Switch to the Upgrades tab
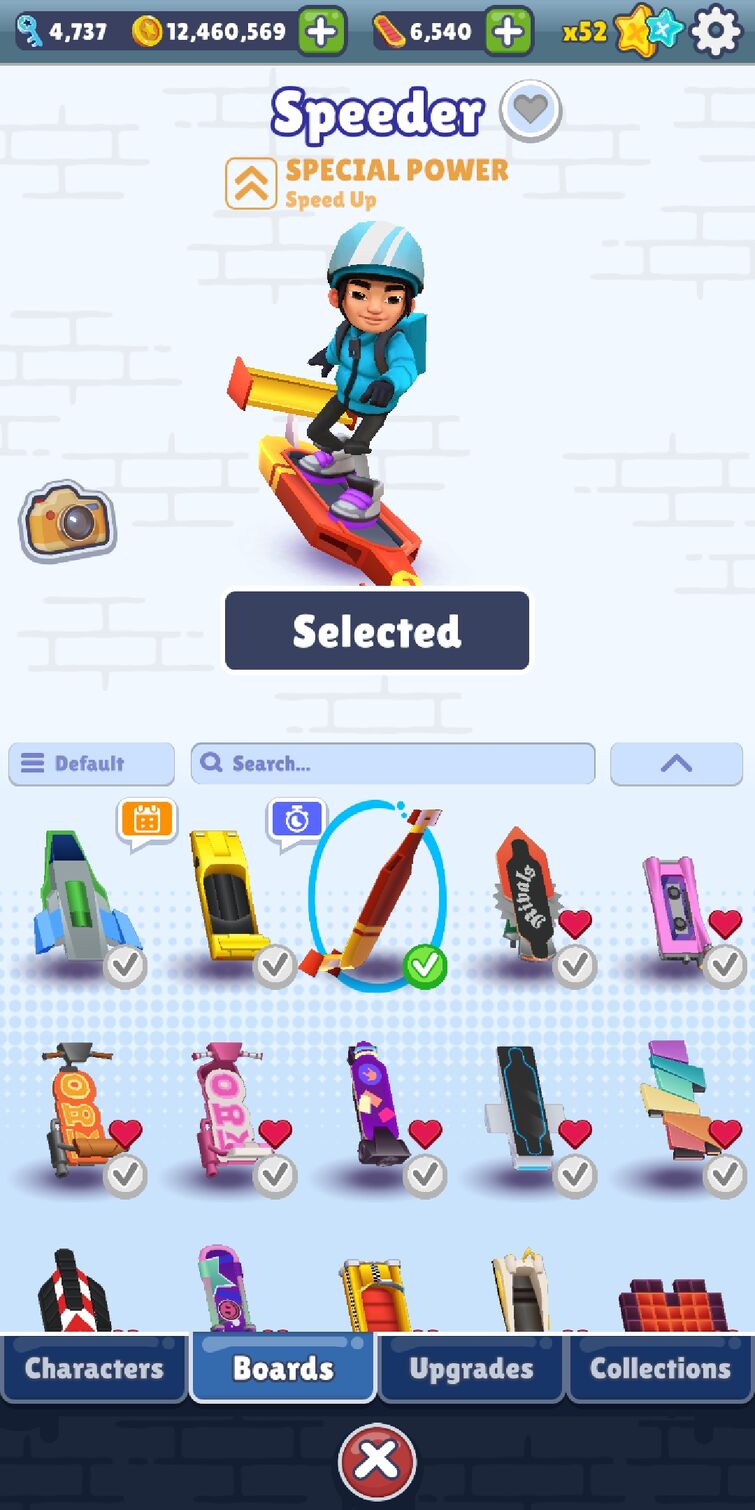 (x=471, y=1368)
